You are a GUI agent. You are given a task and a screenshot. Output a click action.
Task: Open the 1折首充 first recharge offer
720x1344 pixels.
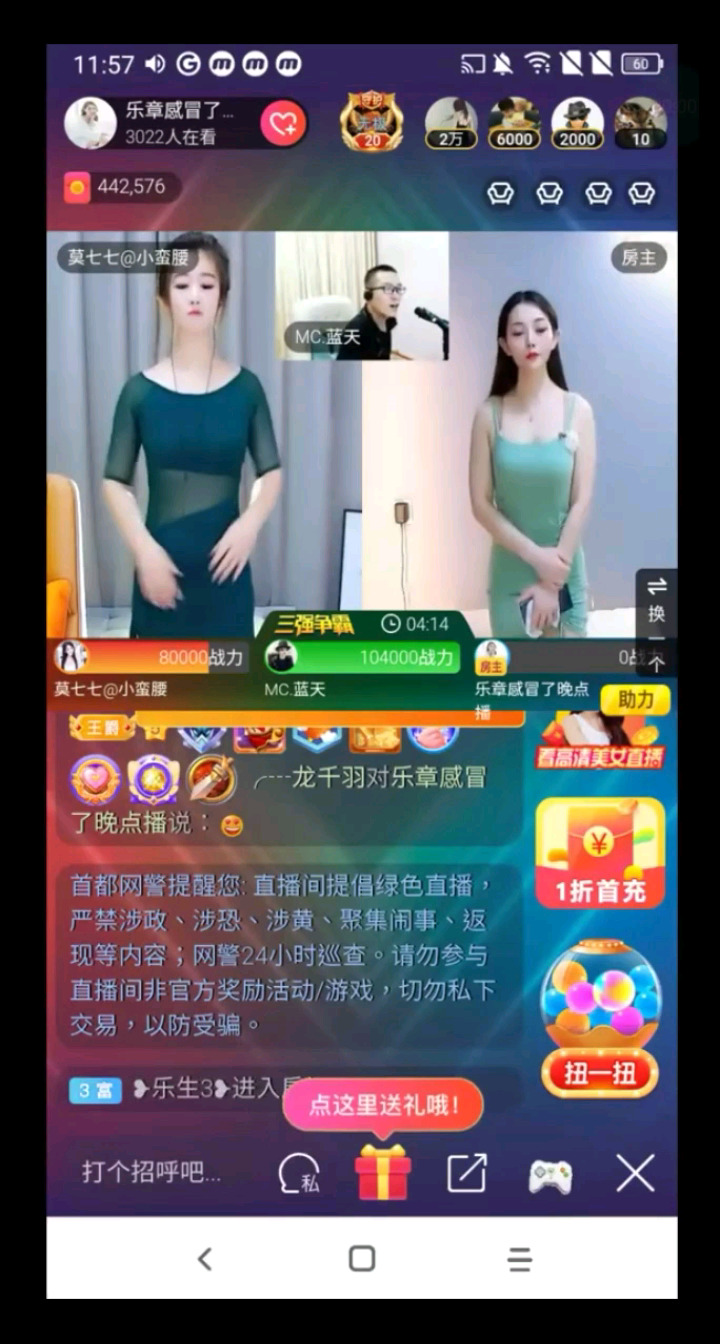[x=599, y=853]
